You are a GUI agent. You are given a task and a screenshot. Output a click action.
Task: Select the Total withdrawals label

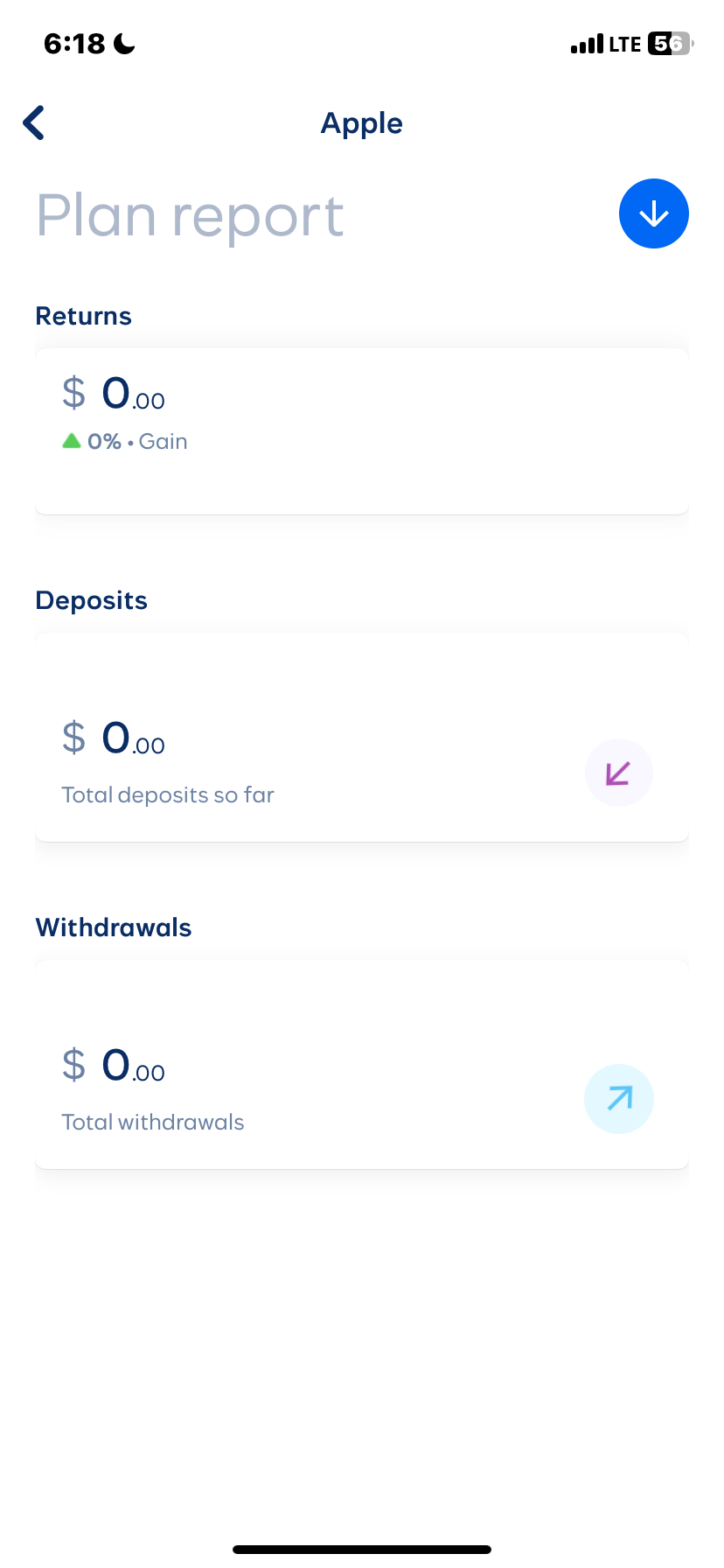(152, 1122)
